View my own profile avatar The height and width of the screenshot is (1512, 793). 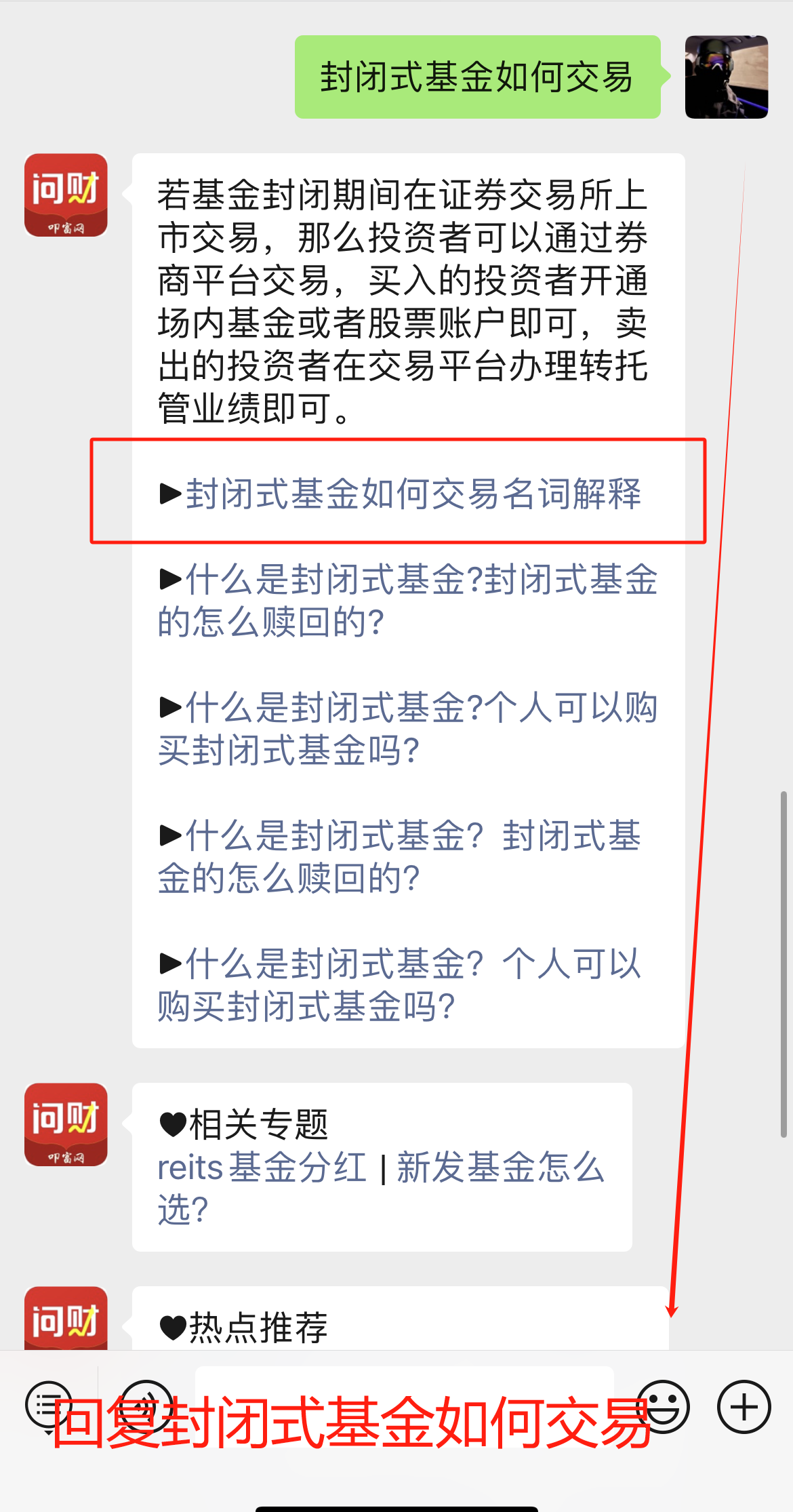click(x=726, y=77)
